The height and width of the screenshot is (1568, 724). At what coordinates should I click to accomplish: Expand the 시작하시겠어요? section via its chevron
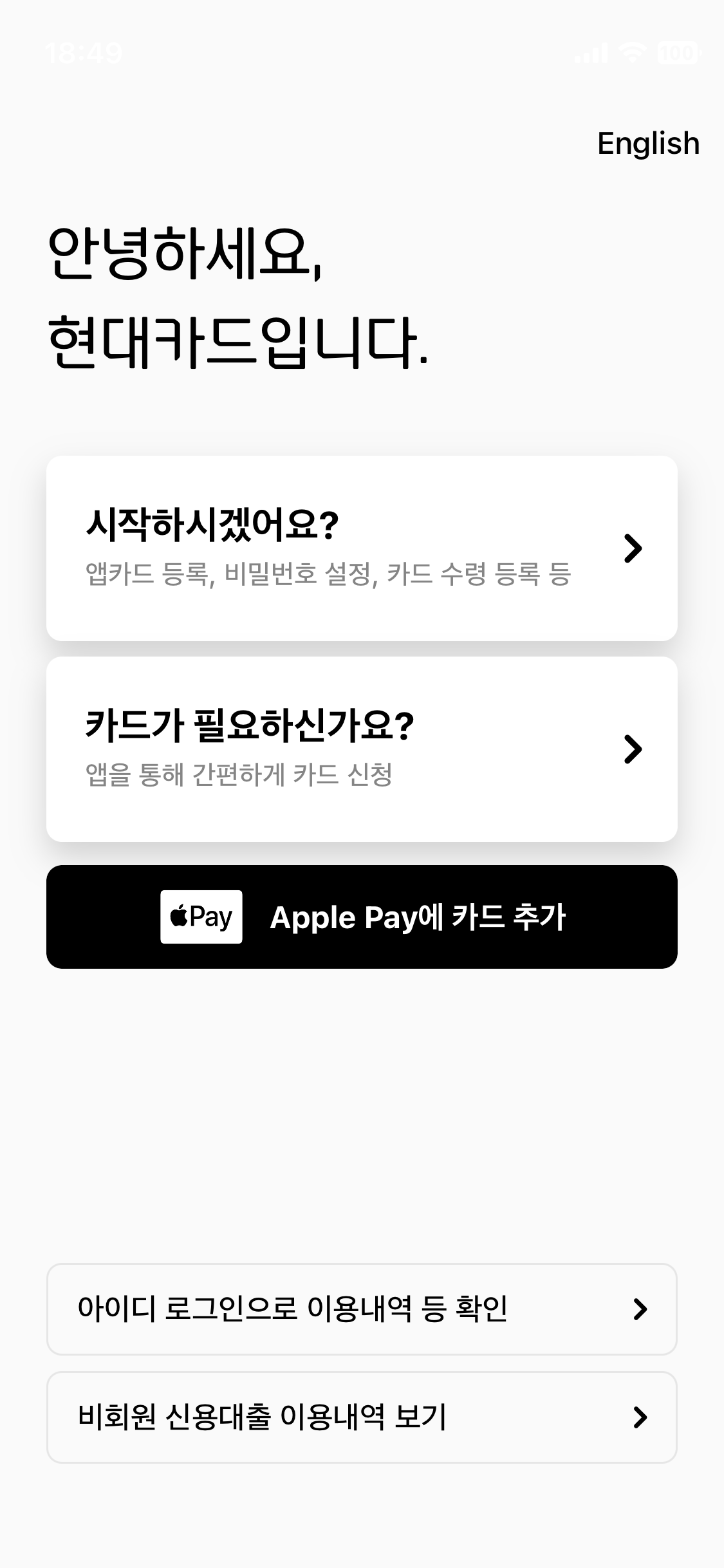click(x=633, y=548)
